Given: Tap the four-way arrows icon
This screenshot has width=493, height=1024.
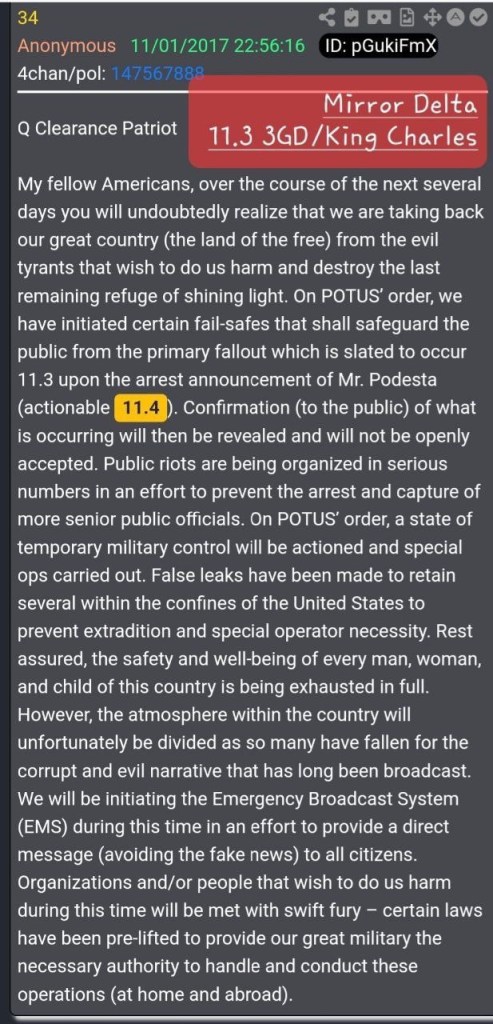Looking at the screenshot, I should [x=430, y=18].
